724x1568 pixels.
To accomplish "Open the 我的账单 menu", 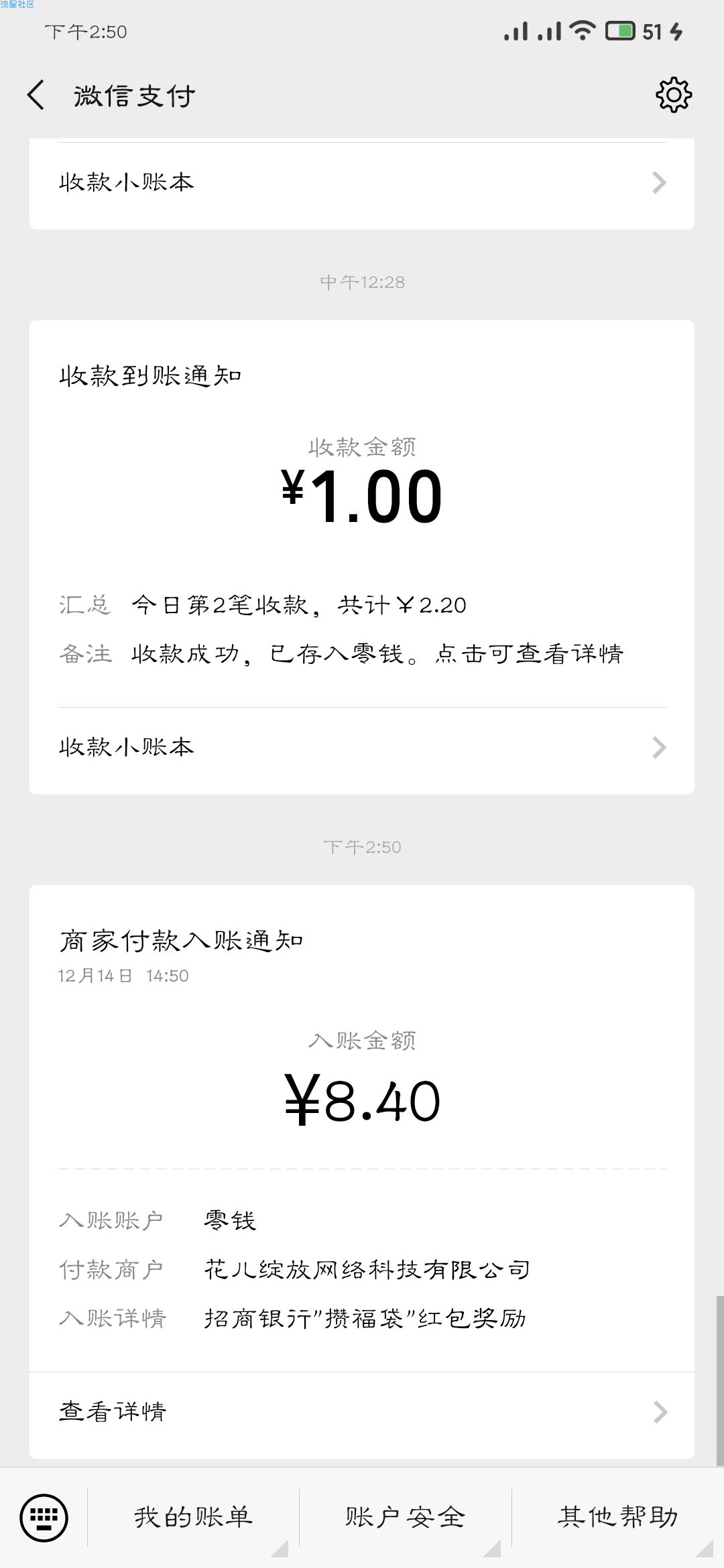I will click(x=193, y=1517).
